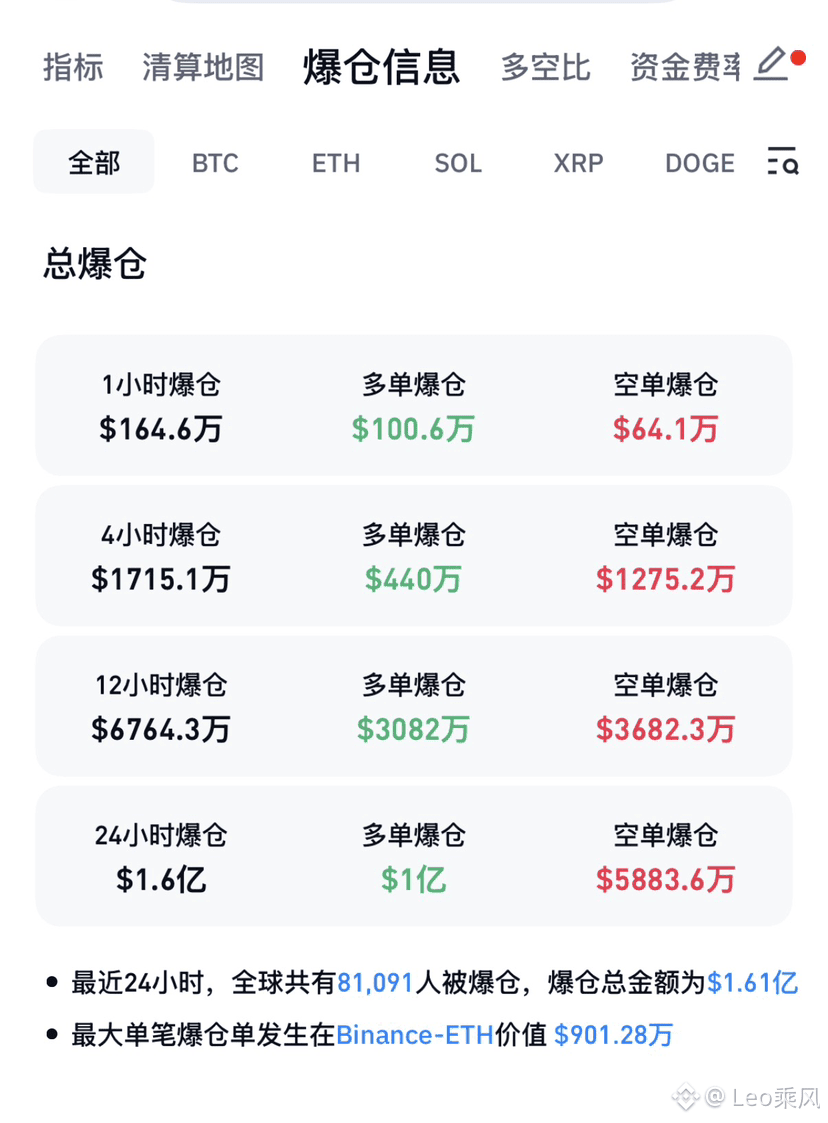Select the ETH filter
828x1123 pixels.
335,163
